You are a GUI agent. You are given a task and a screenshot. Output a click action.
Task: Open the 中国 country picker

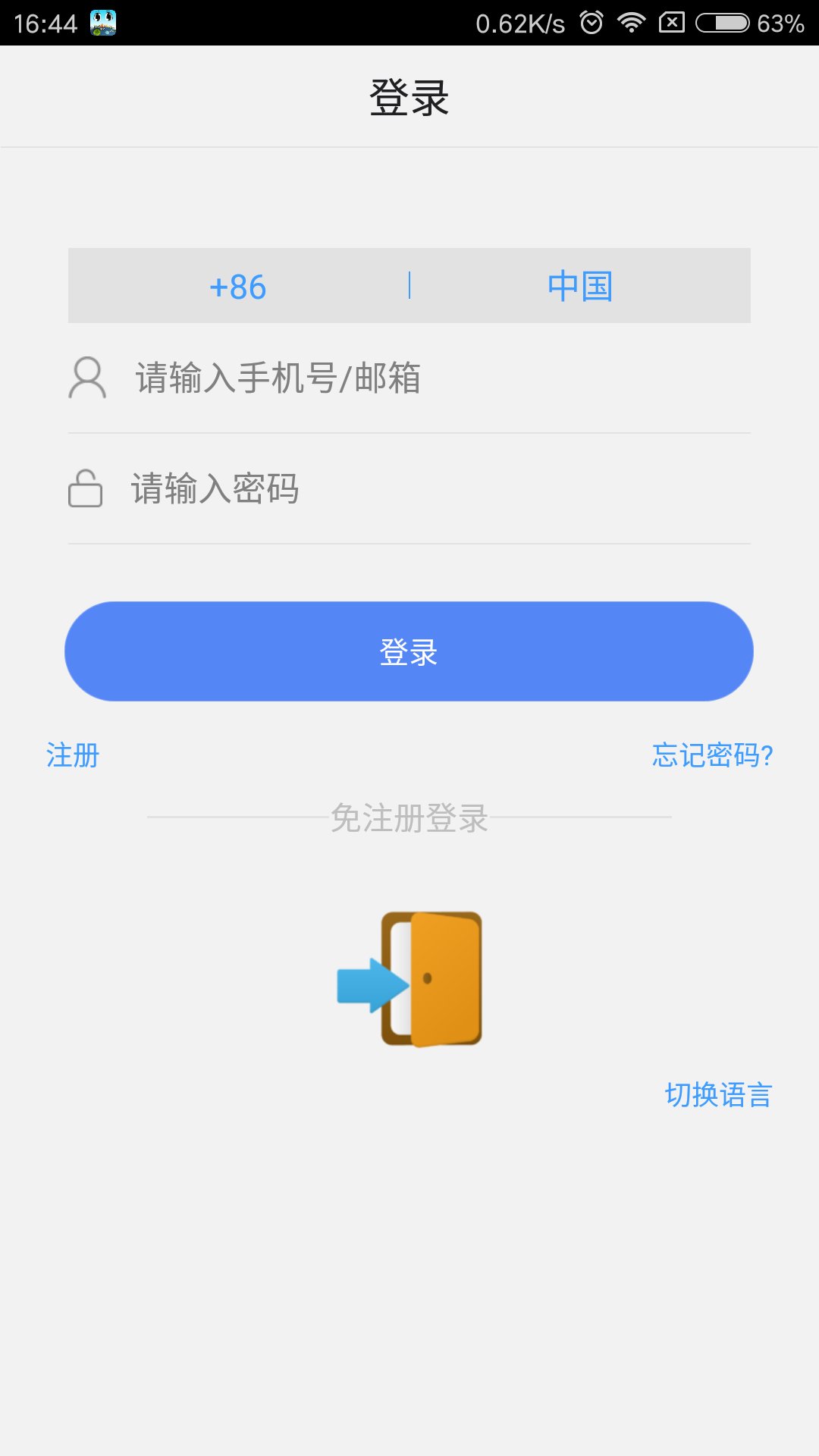582,287
